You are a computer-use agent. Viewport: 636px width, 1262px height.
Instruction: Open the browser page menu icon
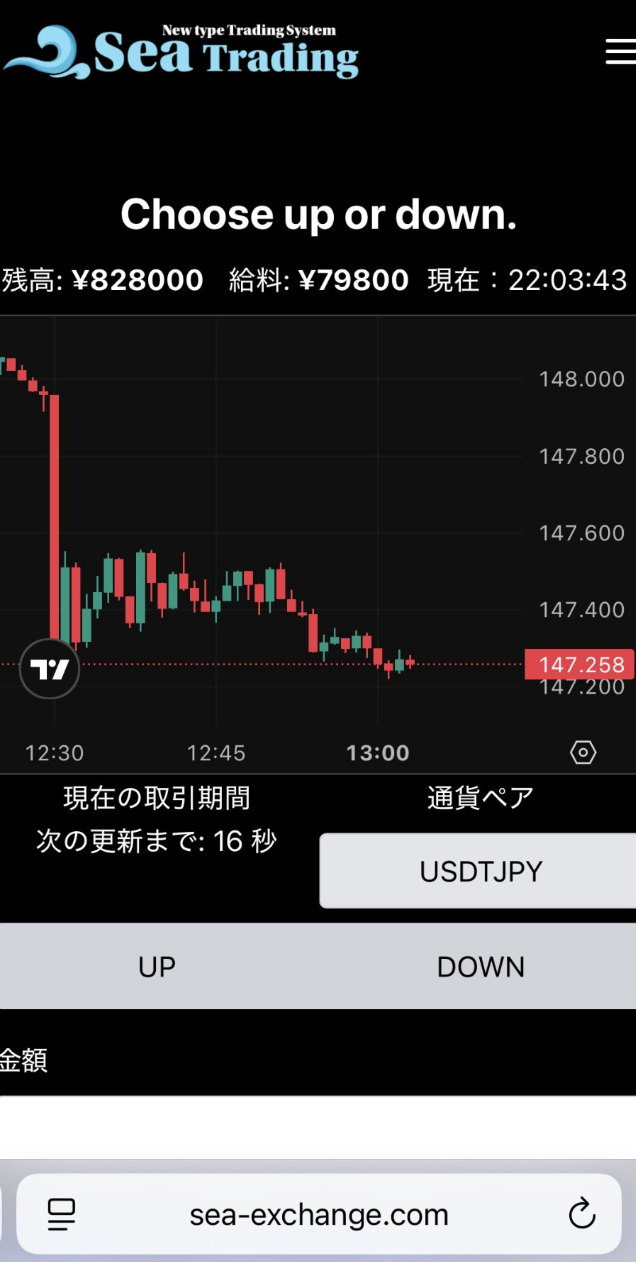62,1215
